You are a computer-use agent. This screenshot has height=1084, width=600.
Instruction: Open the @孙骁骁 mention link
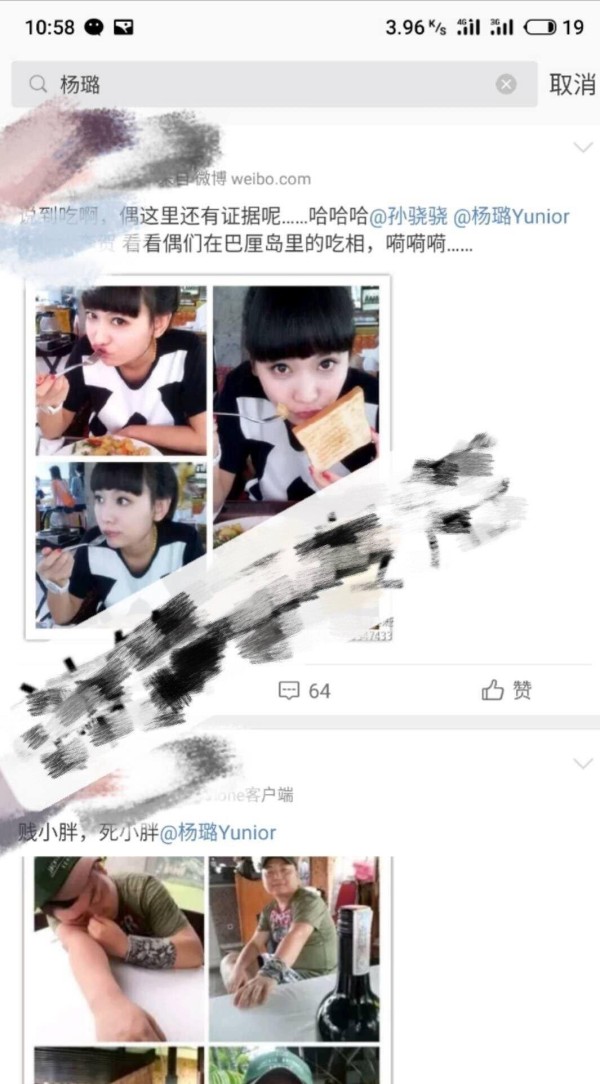pos(409,216)
